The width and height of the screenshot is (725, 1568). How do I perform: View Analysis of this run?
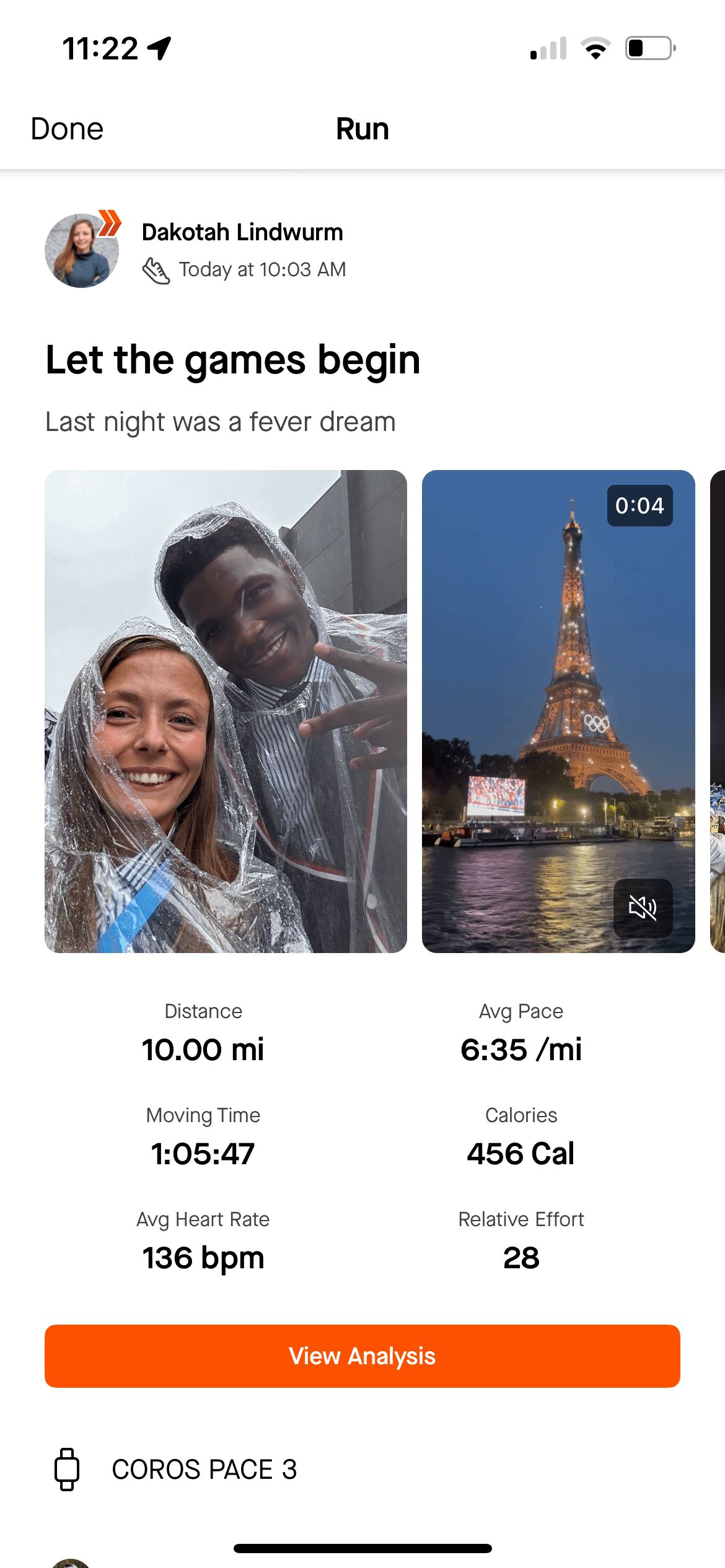[x=362, y=1356]
